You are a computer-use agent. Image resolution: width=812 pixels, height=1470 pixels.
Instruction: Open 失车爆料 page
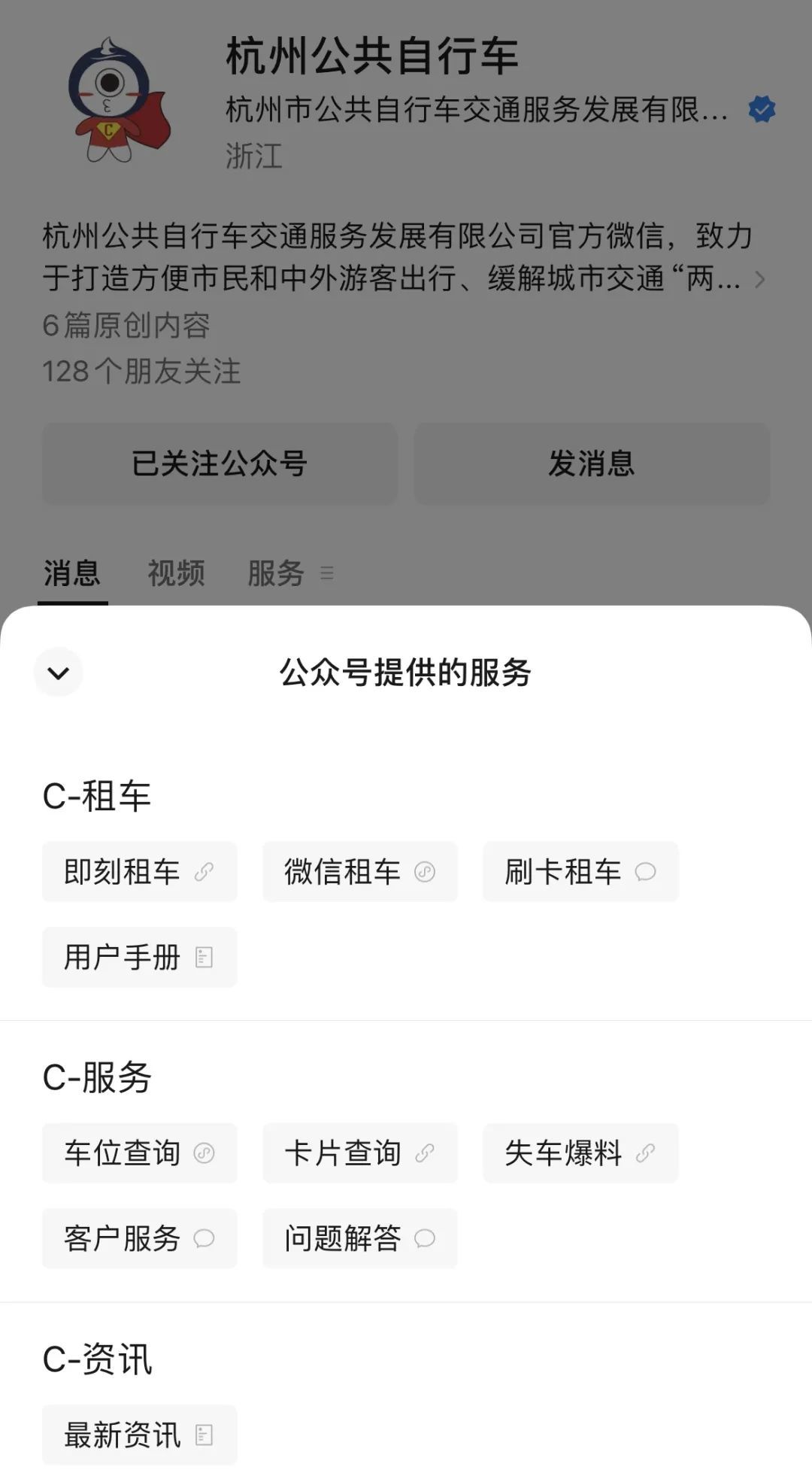[580, 1153]
